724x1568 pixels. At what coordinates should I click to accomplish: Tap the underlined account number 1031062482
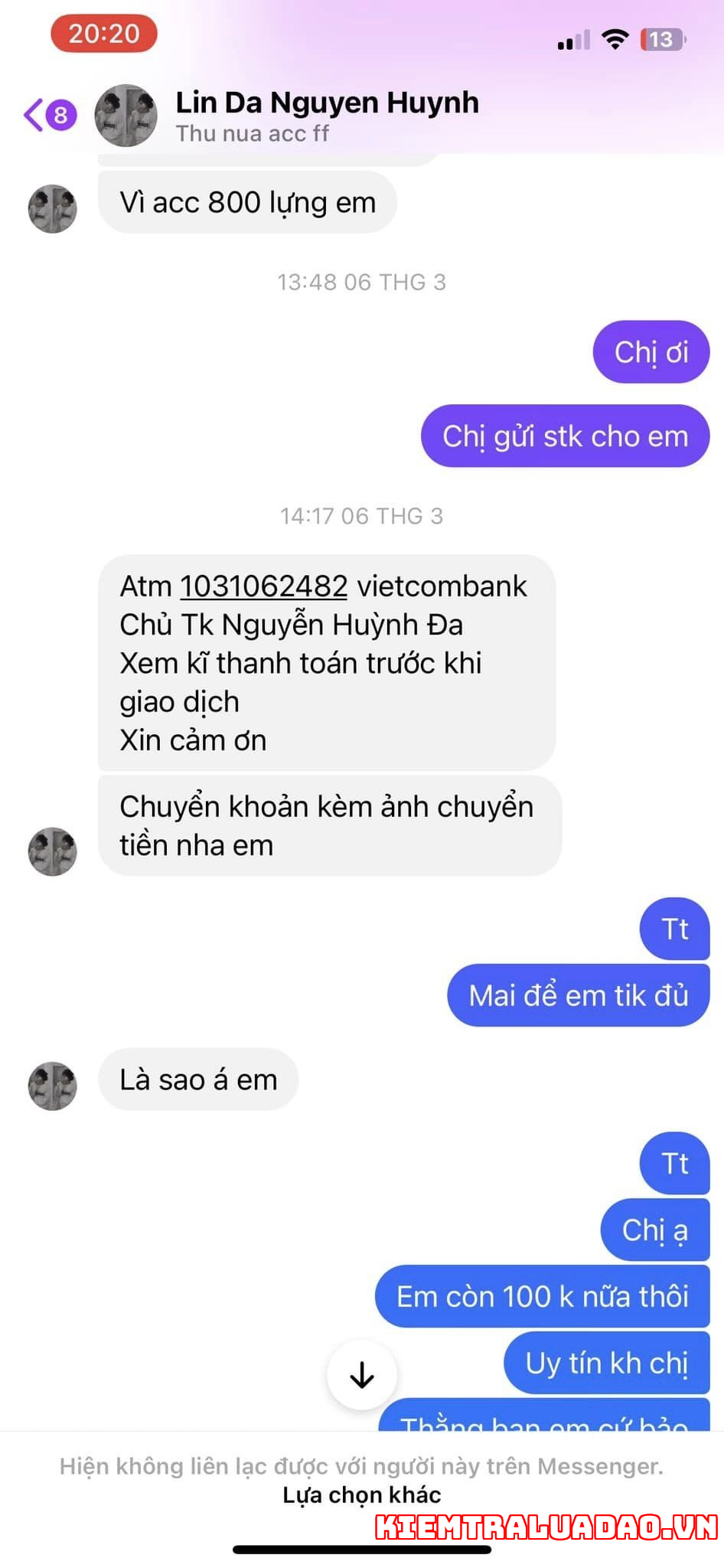264,586
